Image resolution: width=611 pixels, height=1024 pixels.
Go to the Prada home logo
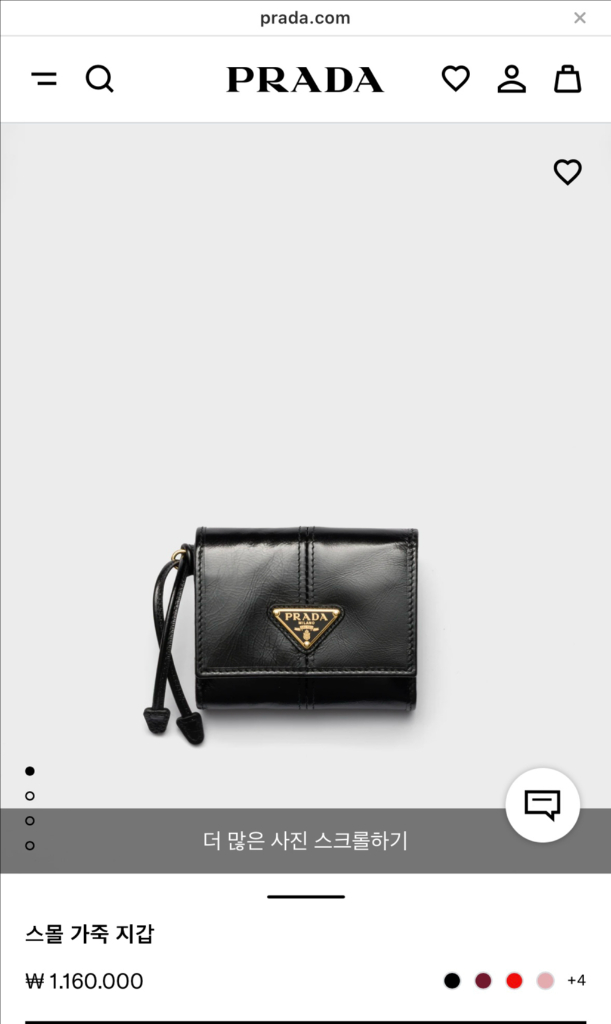305,80
